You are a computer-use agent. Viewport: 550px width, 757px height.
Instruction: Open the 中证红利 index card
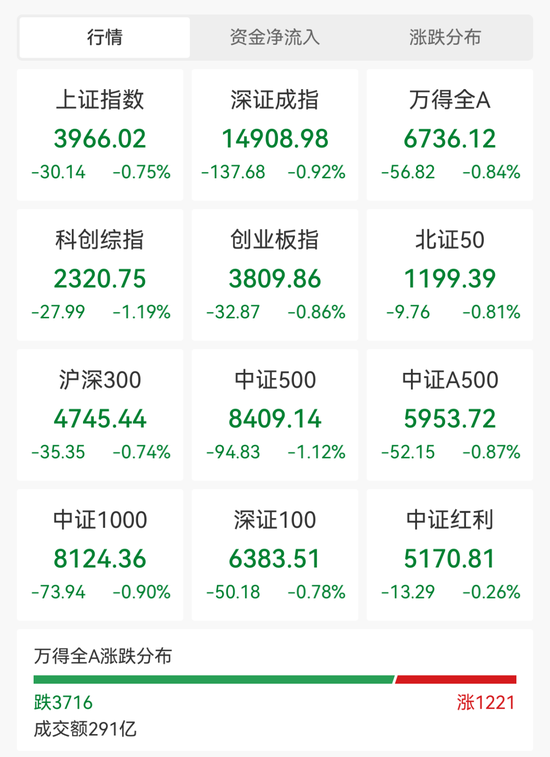450,555
